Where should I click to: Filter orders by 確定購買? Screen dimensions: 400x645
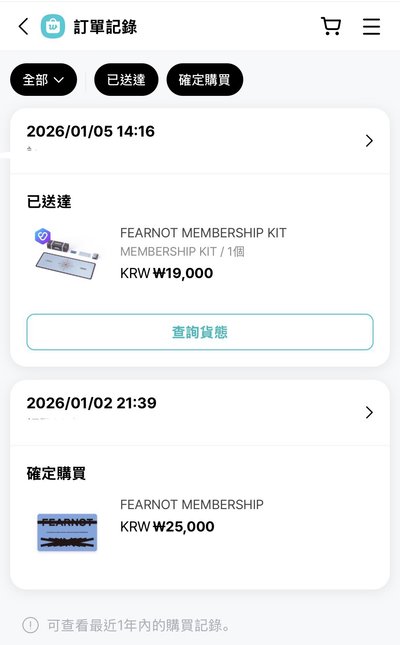[205, 80]
